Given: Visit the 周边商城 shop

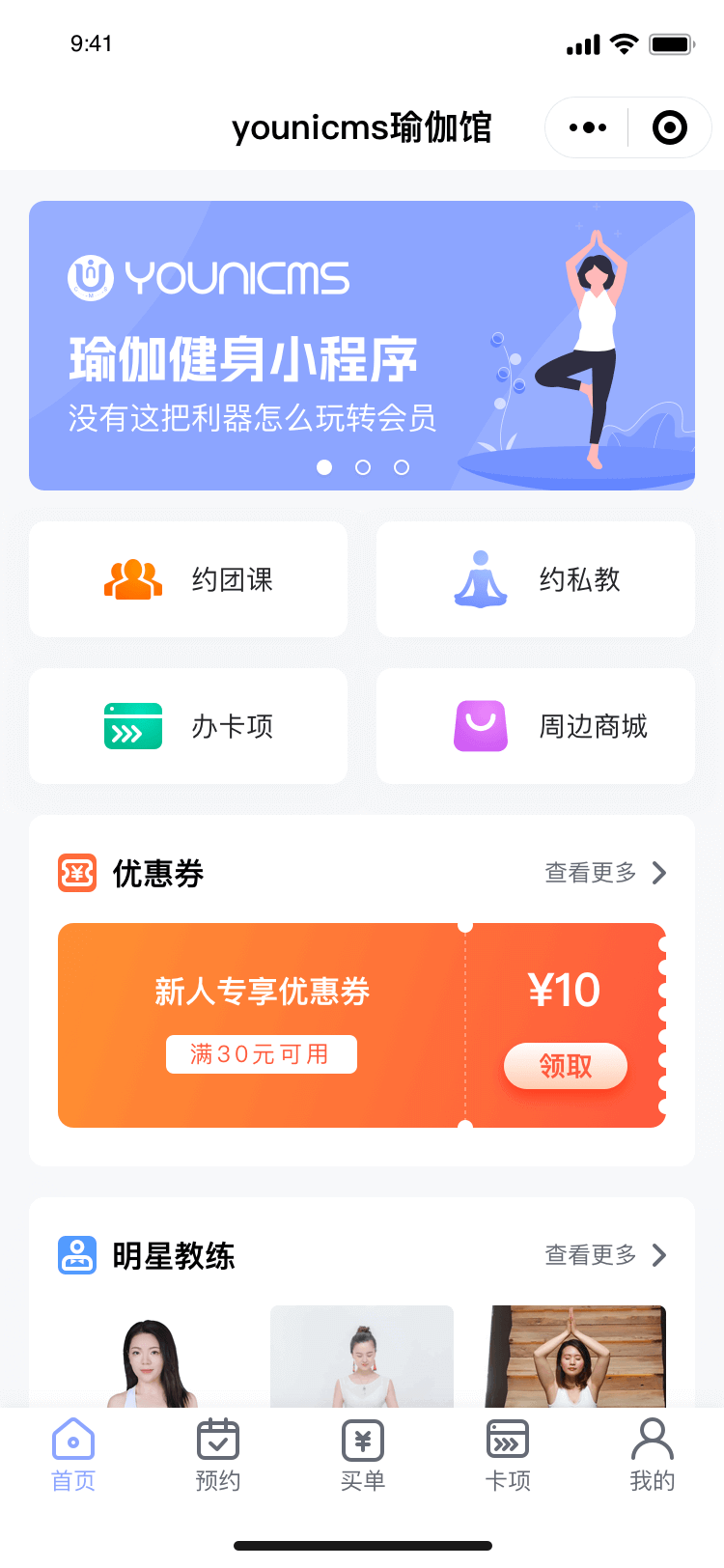Looking at the screenshot, I should click(536, 726).
